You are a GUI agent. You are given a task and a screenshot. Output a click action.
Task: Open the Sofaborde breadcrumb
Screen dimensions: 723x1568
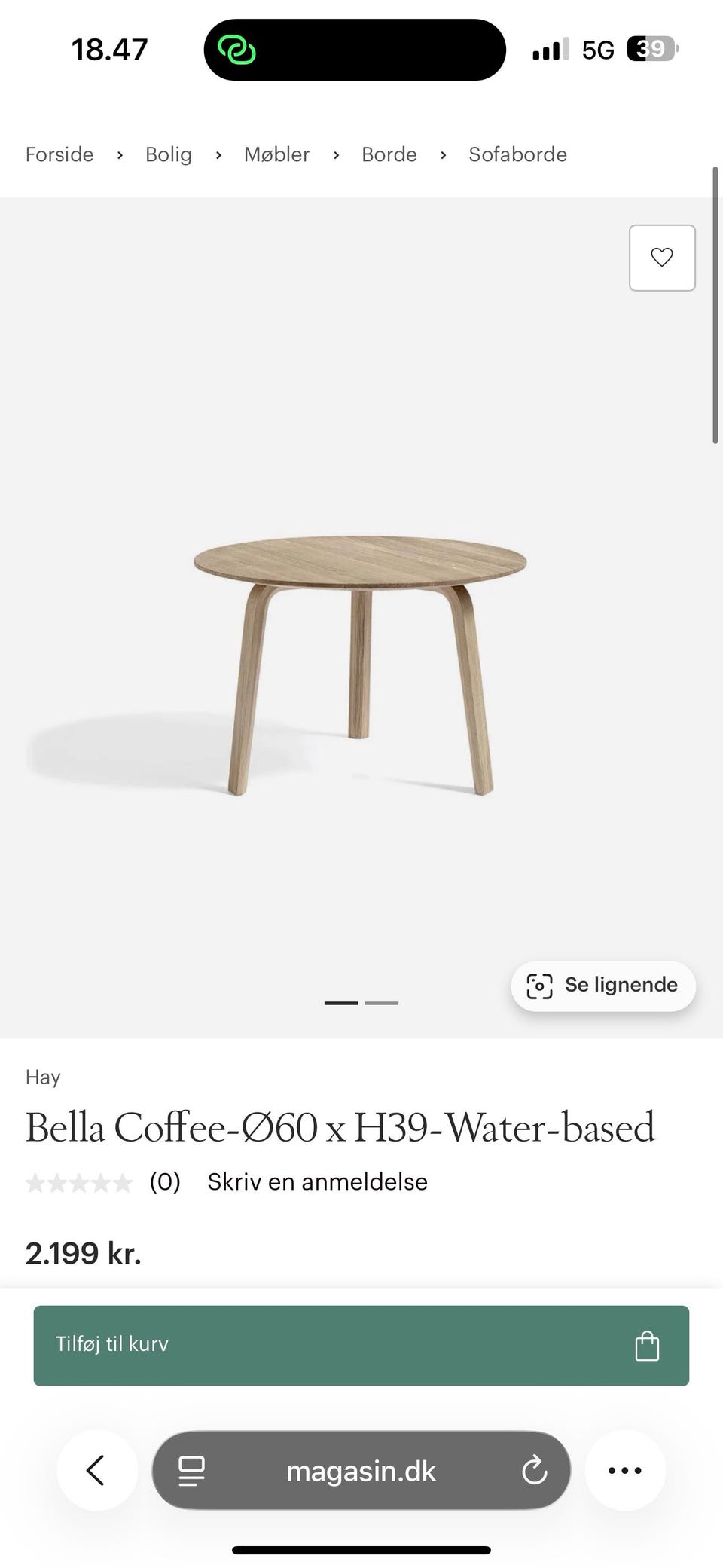(x=517, y=154)
